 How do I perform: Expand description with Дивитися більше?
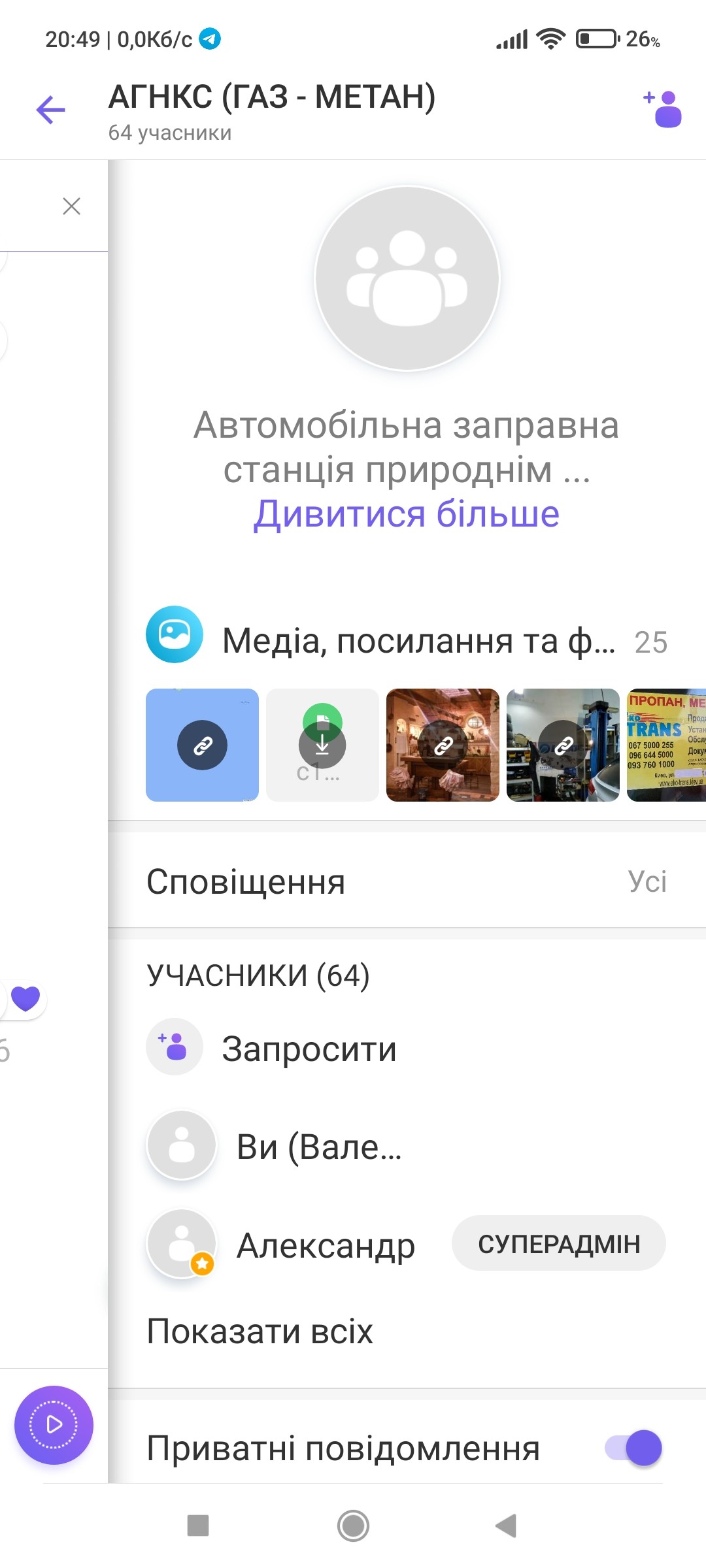406,514
